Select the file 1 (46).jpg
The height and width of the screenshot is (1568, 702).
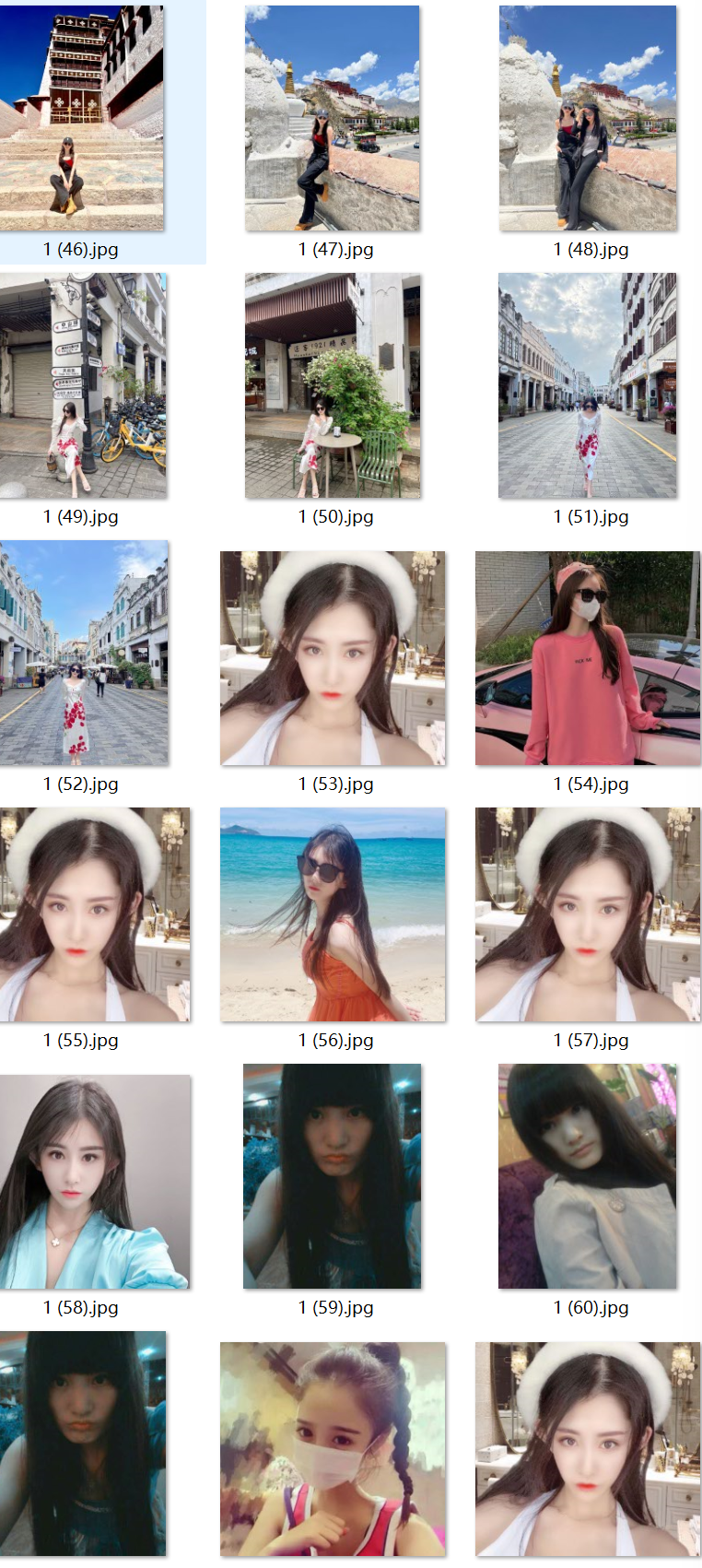coord(81,118)
